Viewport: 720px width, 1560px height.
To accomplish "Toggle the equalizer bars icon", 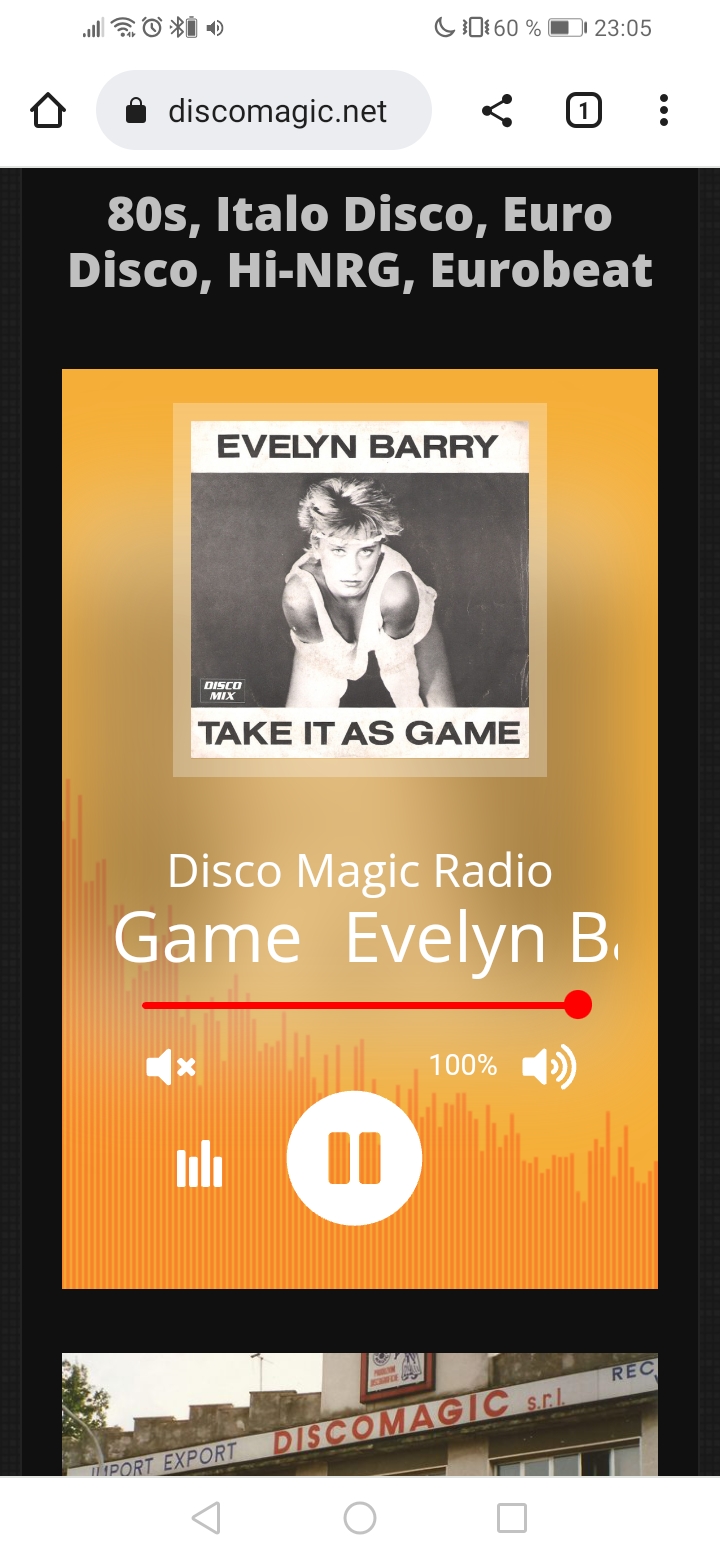I will pos(199,1164).
